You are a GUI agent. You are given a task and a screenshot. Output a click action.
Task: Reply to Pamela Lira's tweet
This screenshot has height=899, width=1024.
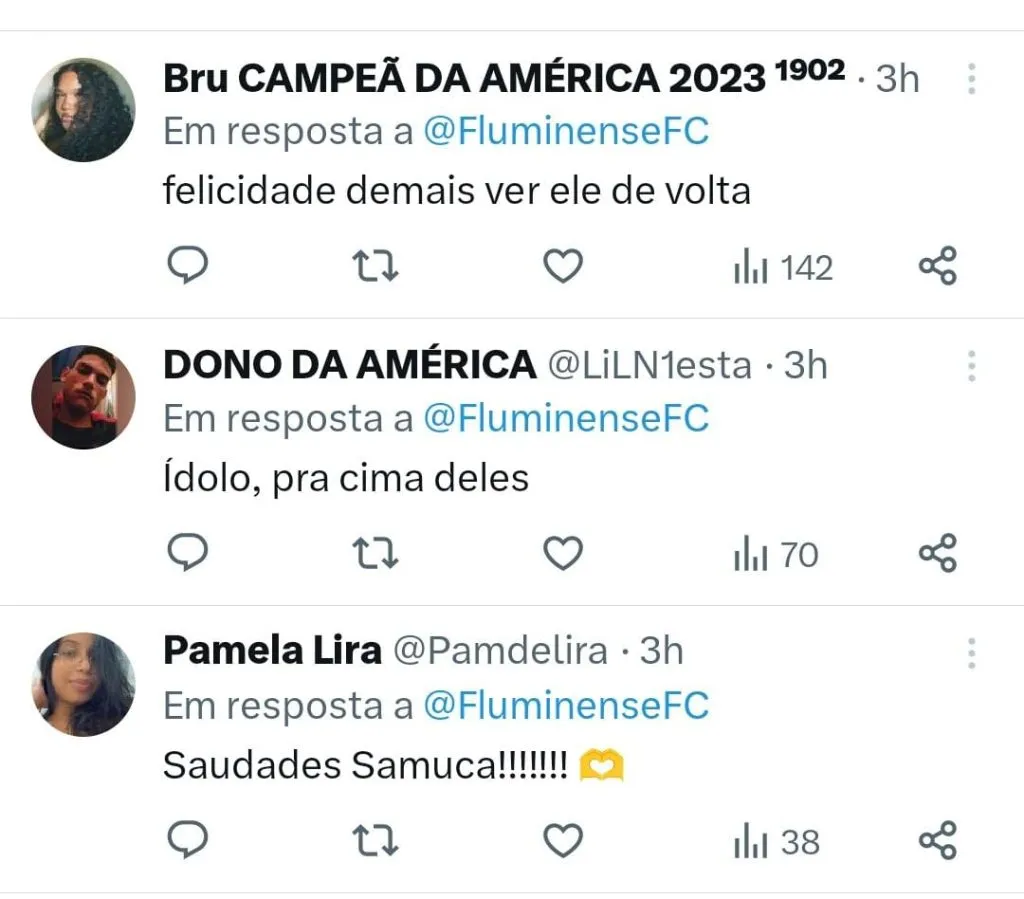(186, 840)
